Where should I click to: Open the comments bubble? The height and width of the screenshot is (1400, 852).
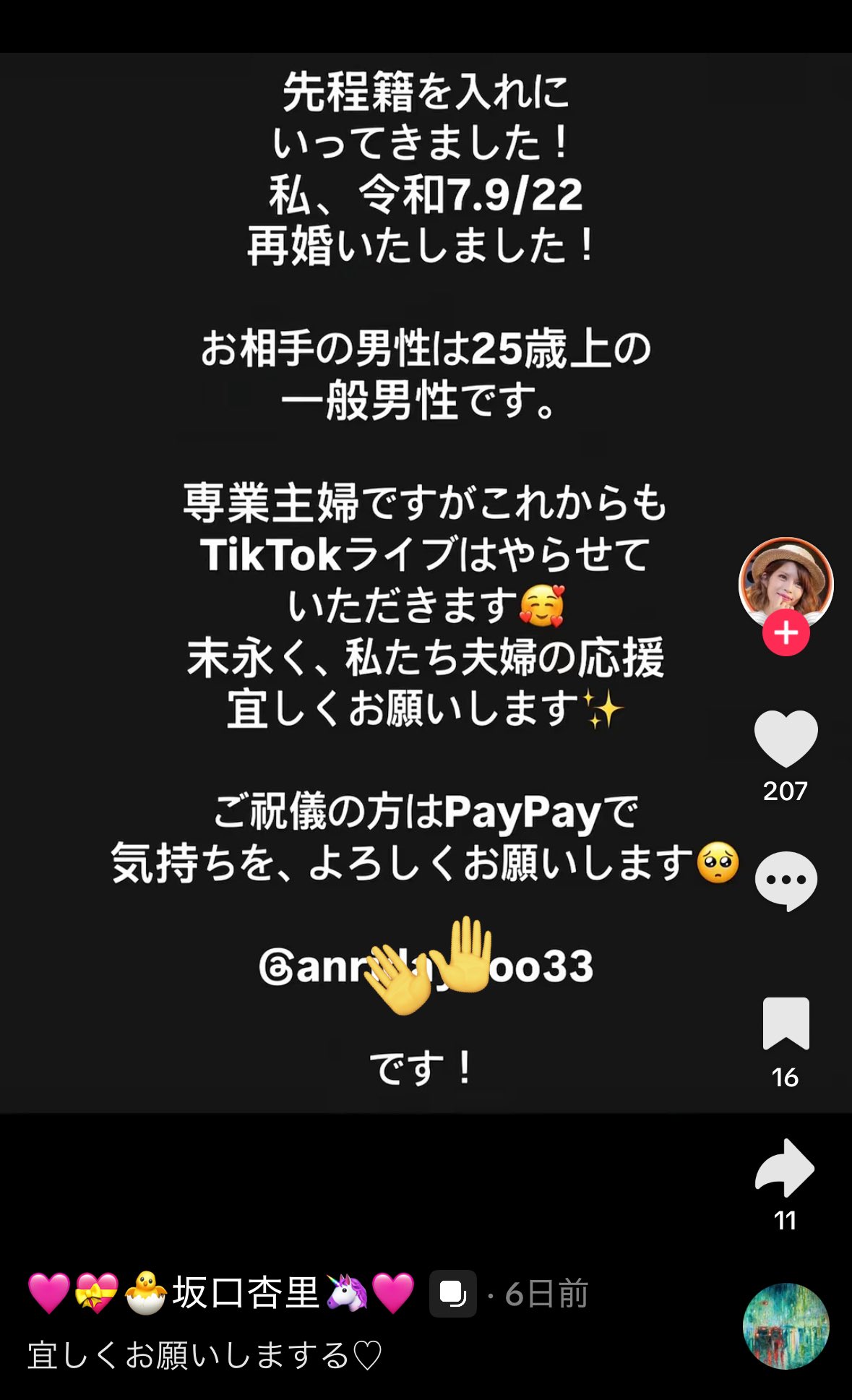[786, 880]
